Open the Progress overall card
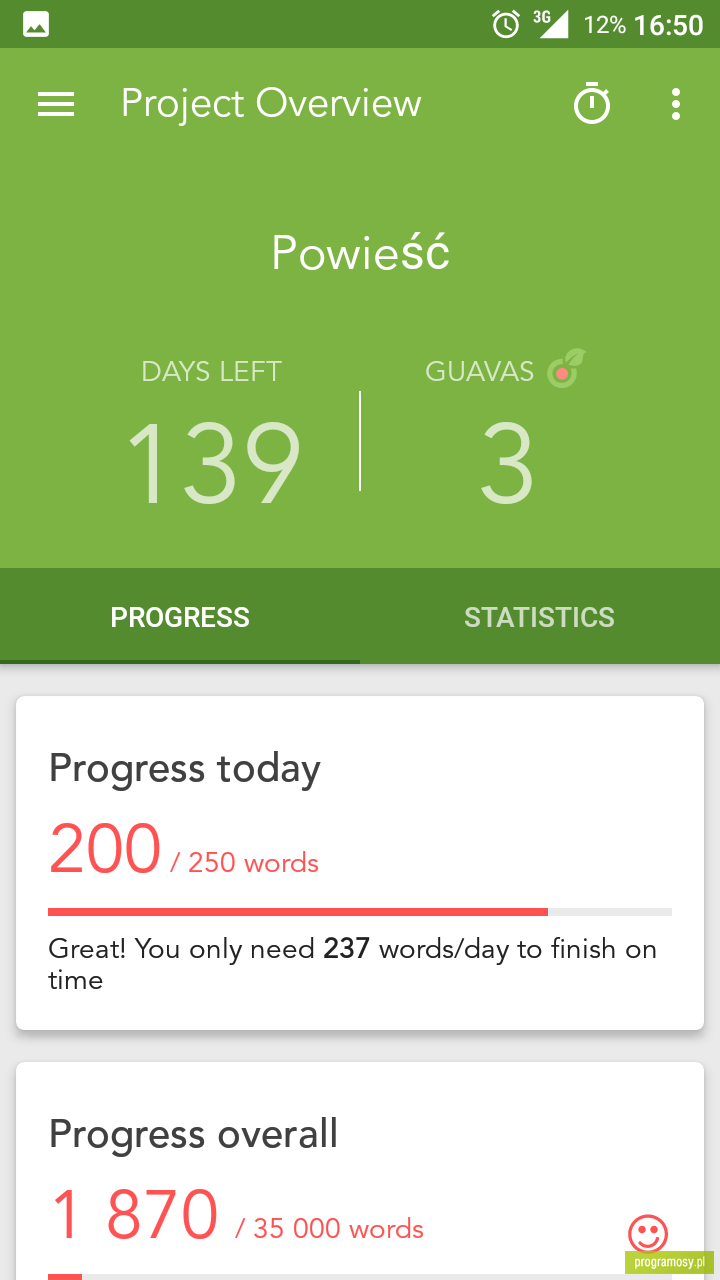720x1280 pixels. click(x=360, y=1171)
